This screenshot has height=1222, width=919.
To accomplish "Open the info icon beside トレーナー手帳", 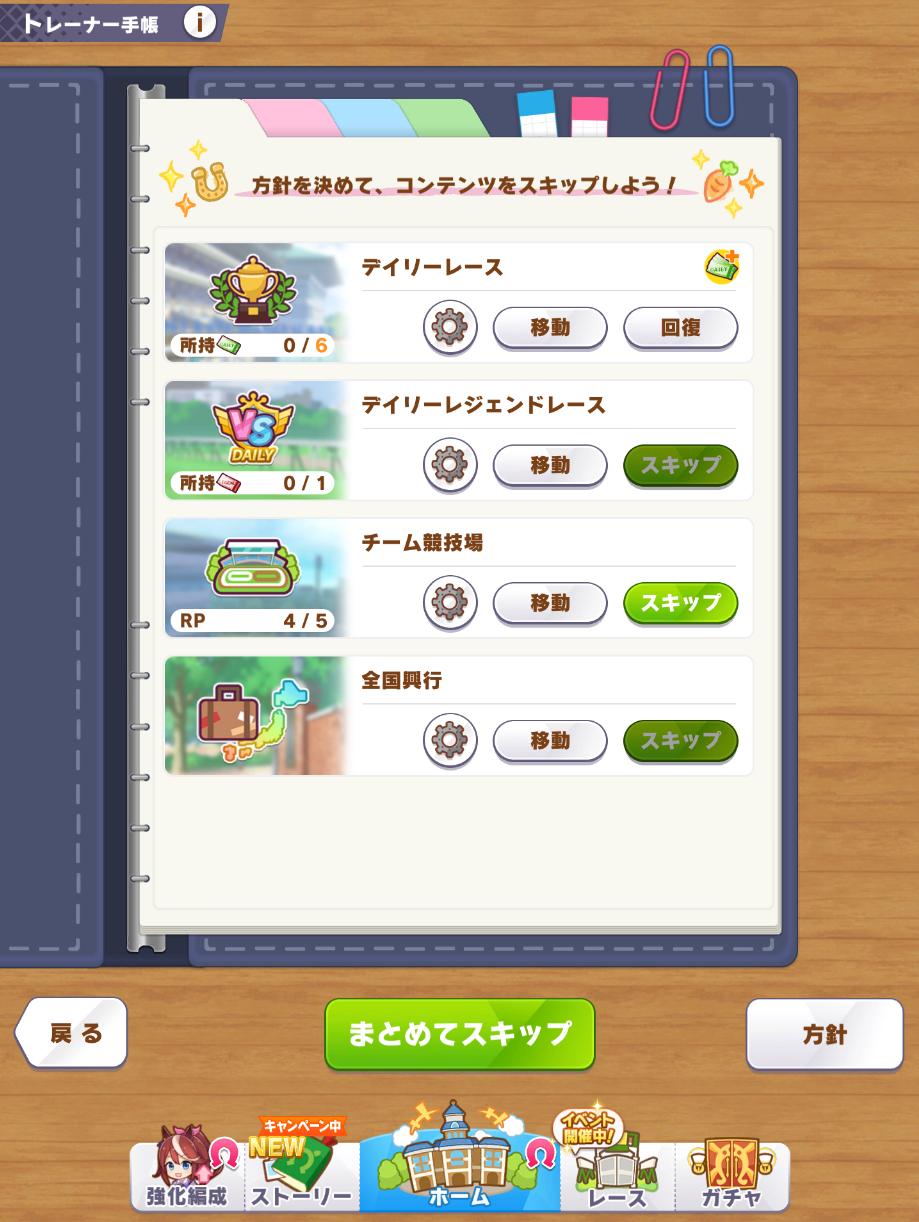I will tap(199, 22).
